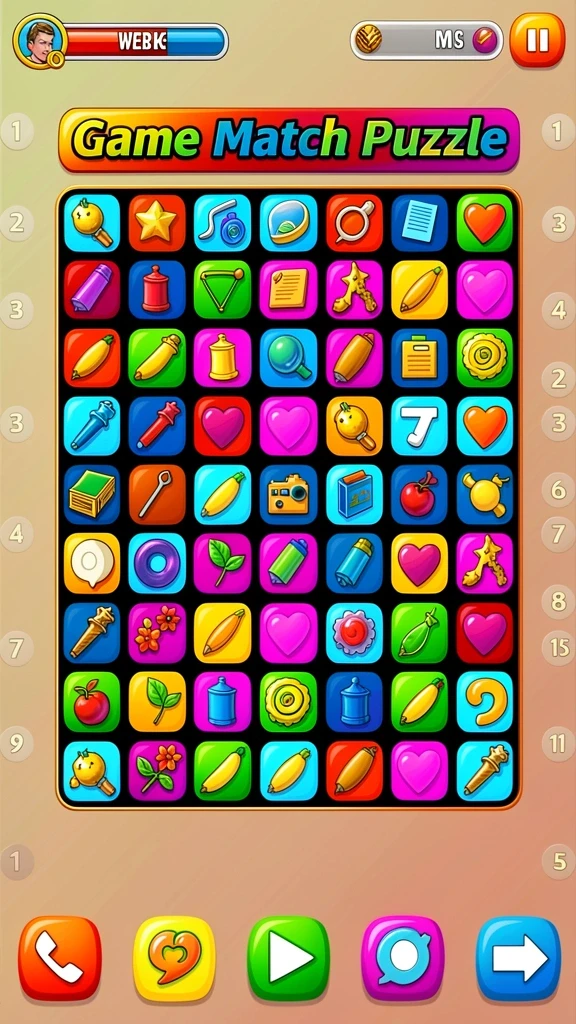Pick the white number 7 tile

419,426
